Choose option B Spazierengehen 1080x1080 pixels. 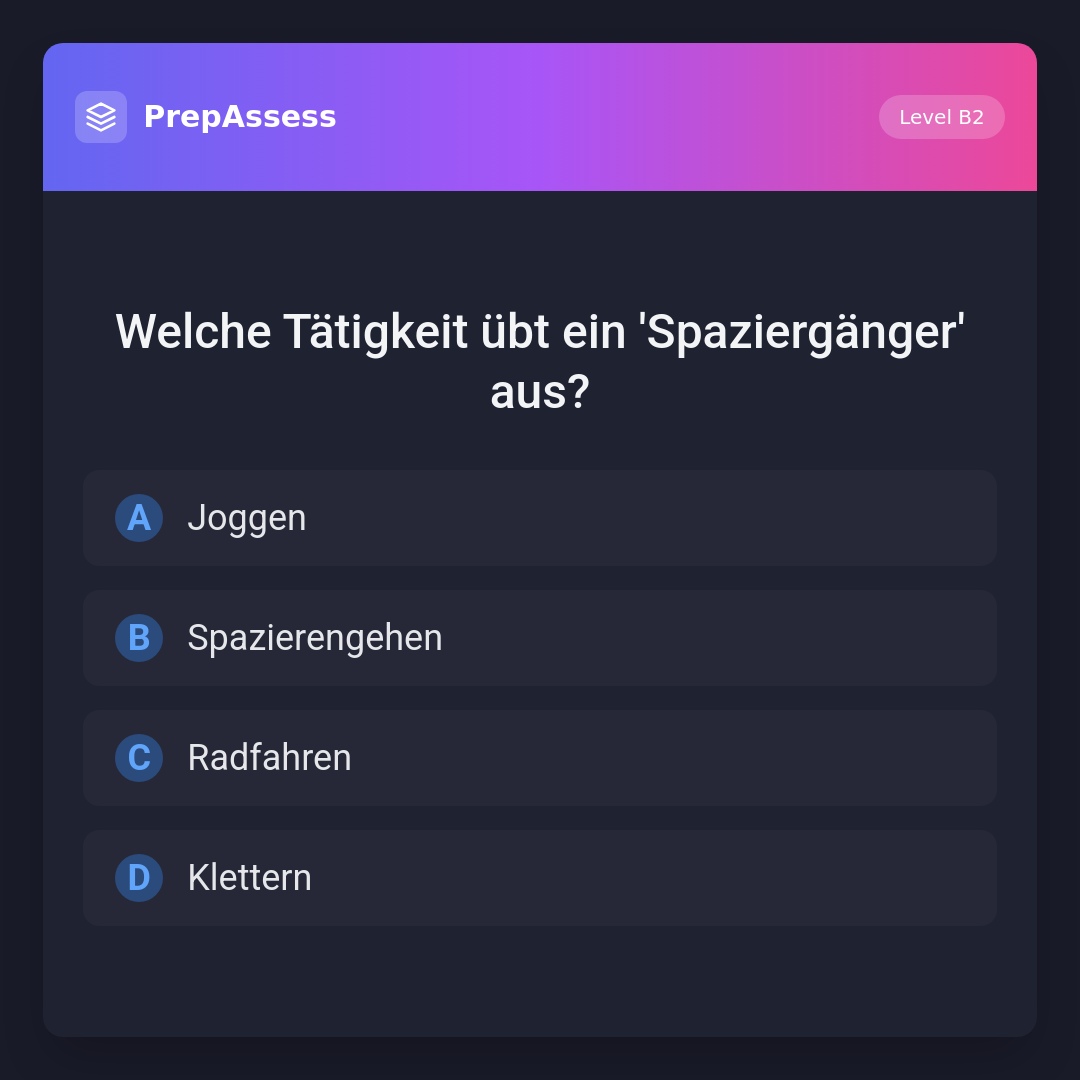[x=540, y=638]
